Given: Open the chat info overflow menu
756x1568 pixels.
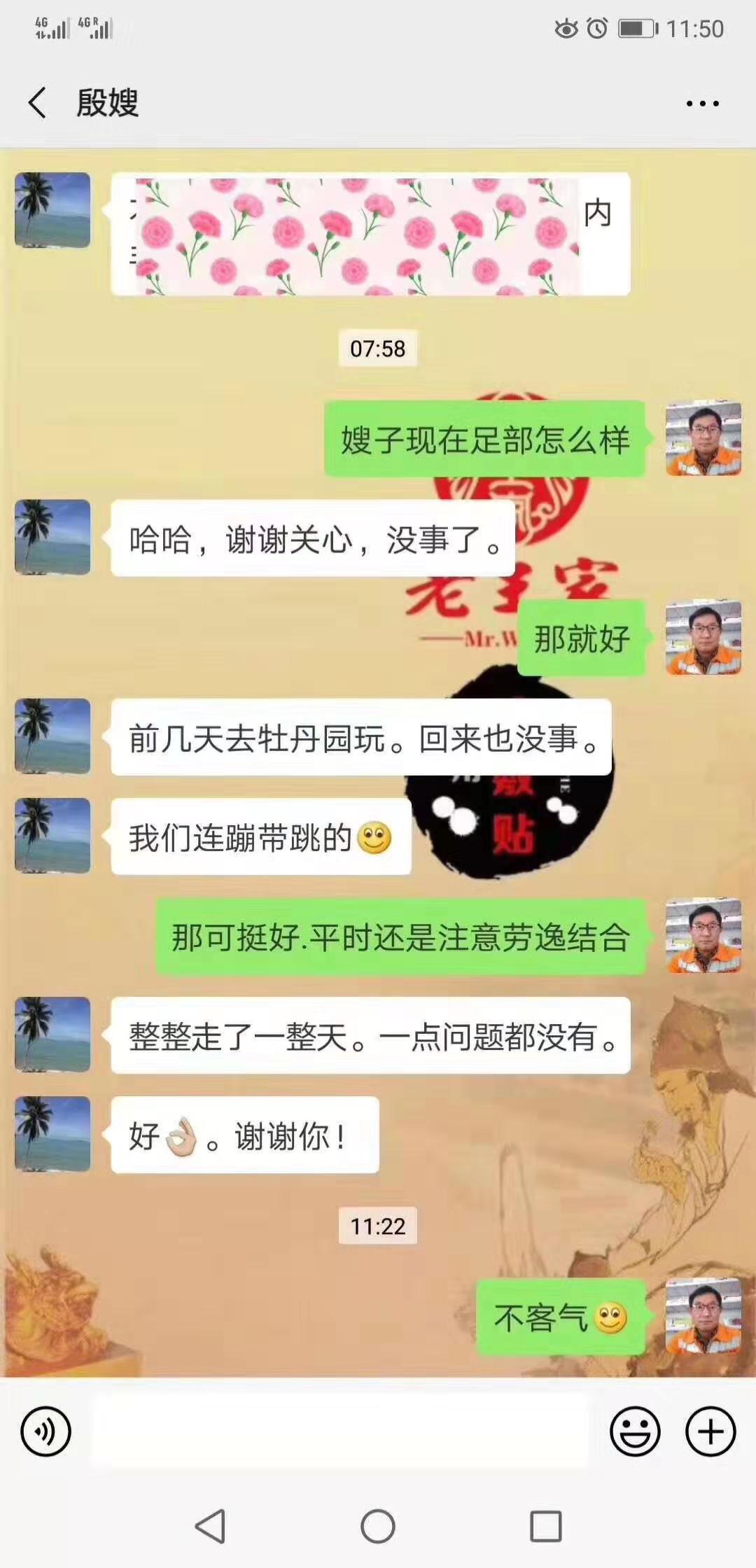Looking at the screenshot, I should pos(702,104).
